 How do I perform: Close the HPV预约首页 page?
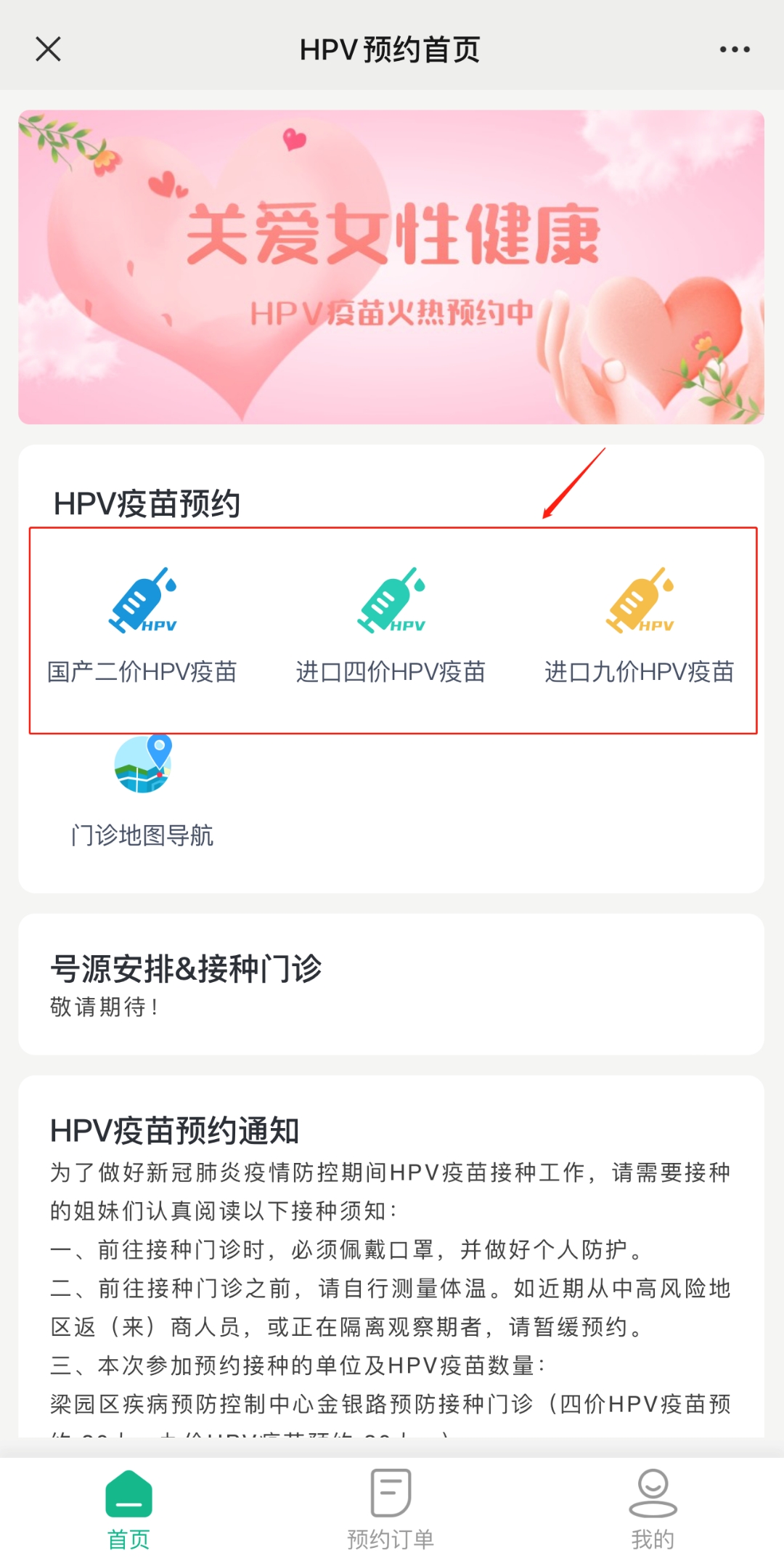coord(48,49)
